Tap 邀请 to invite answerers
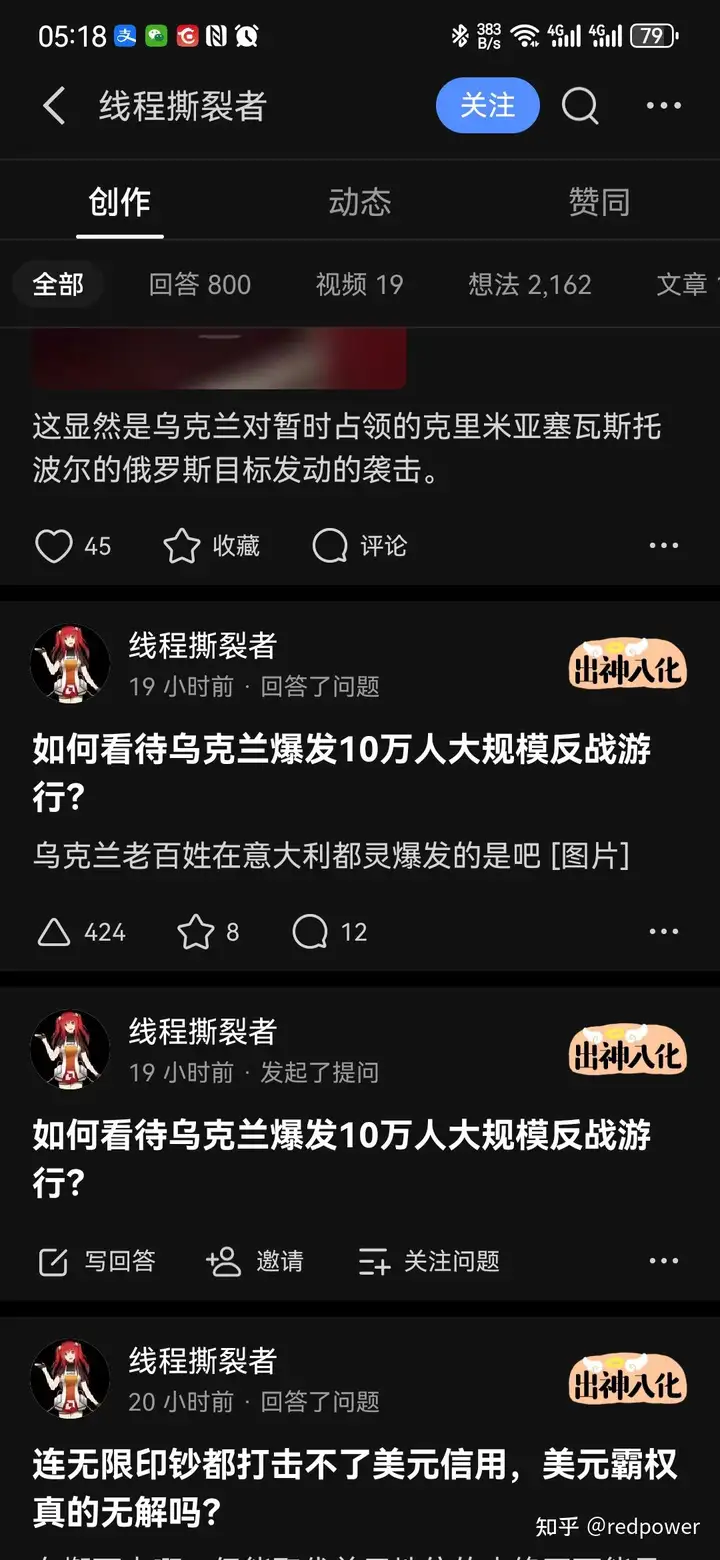This screenshot has height=1560, width=720. (x=254, y=1262)
